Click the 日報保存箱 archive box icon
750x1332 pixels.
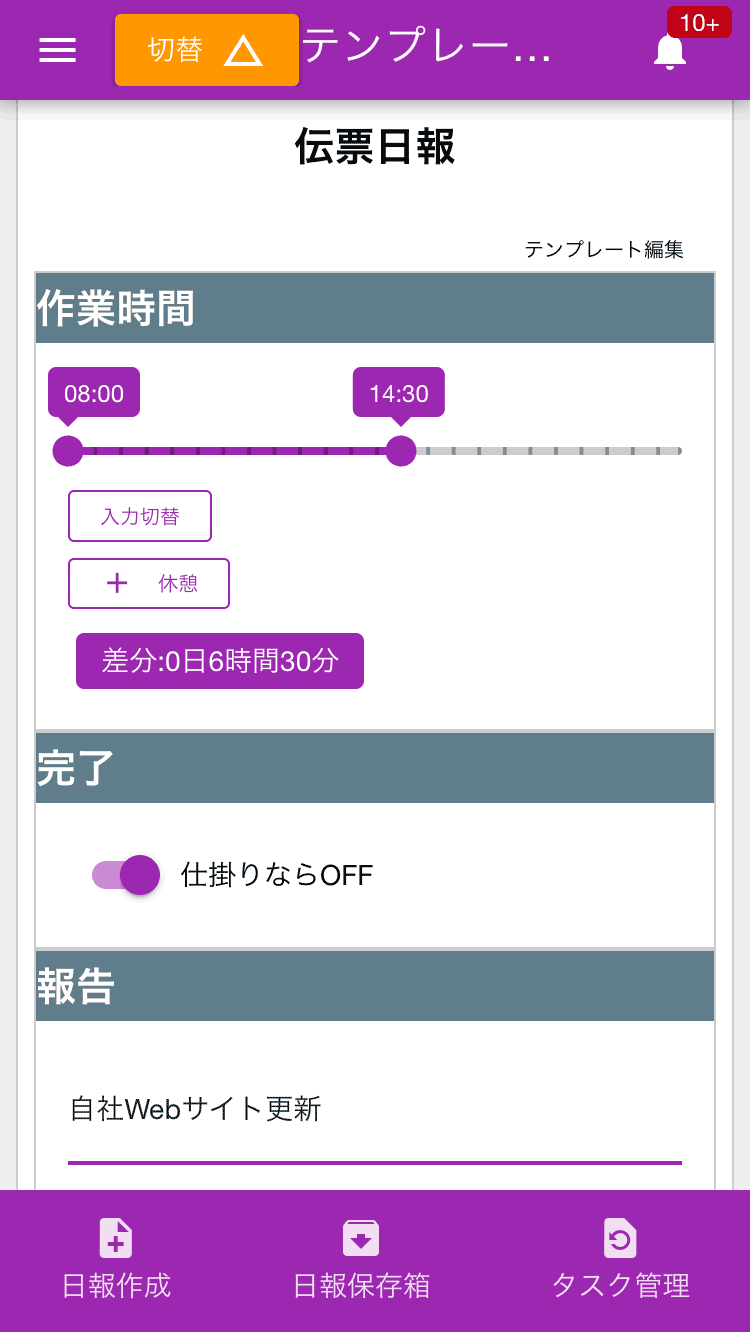coord(360,1238)
